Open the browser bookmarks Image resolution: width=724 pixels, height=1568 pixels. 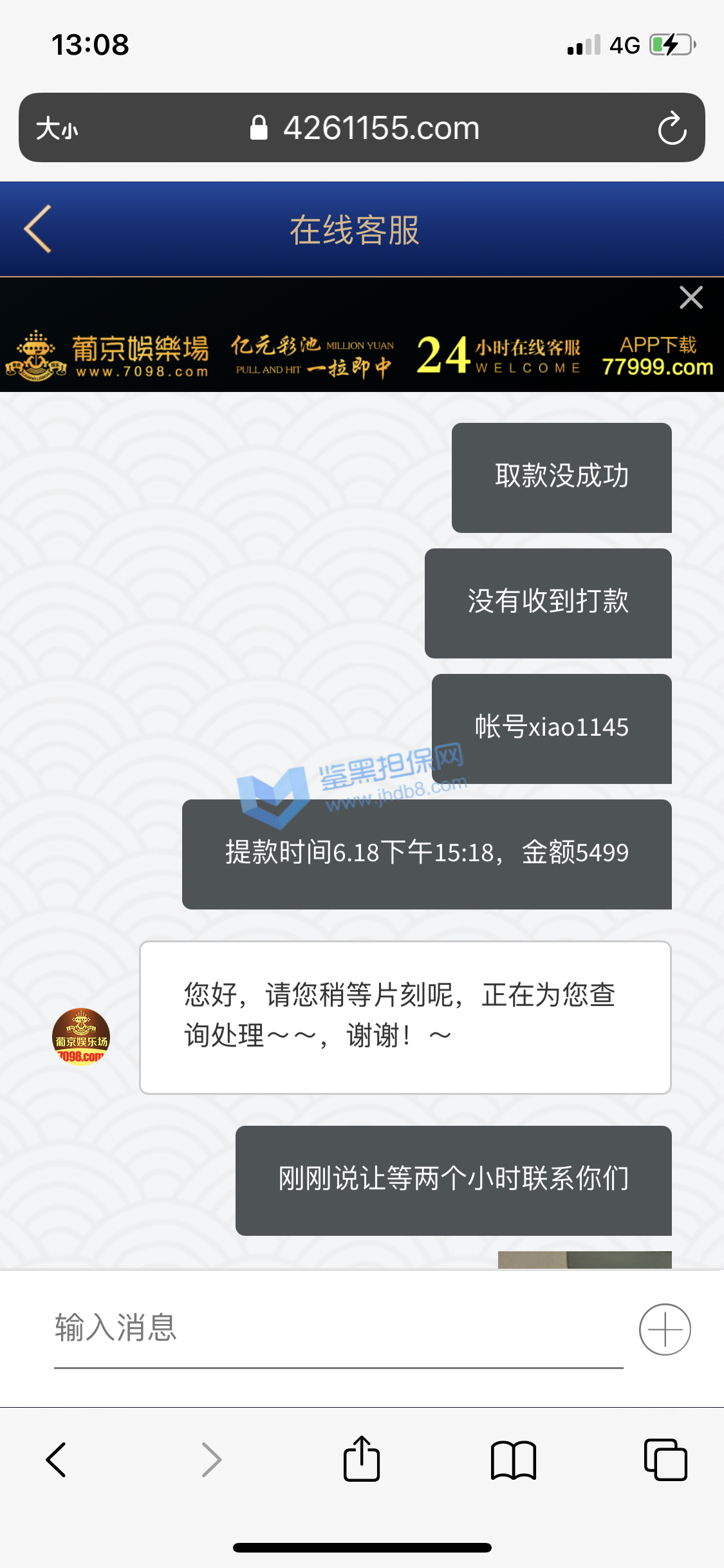pyautogui.click(x=513, y=1459)
